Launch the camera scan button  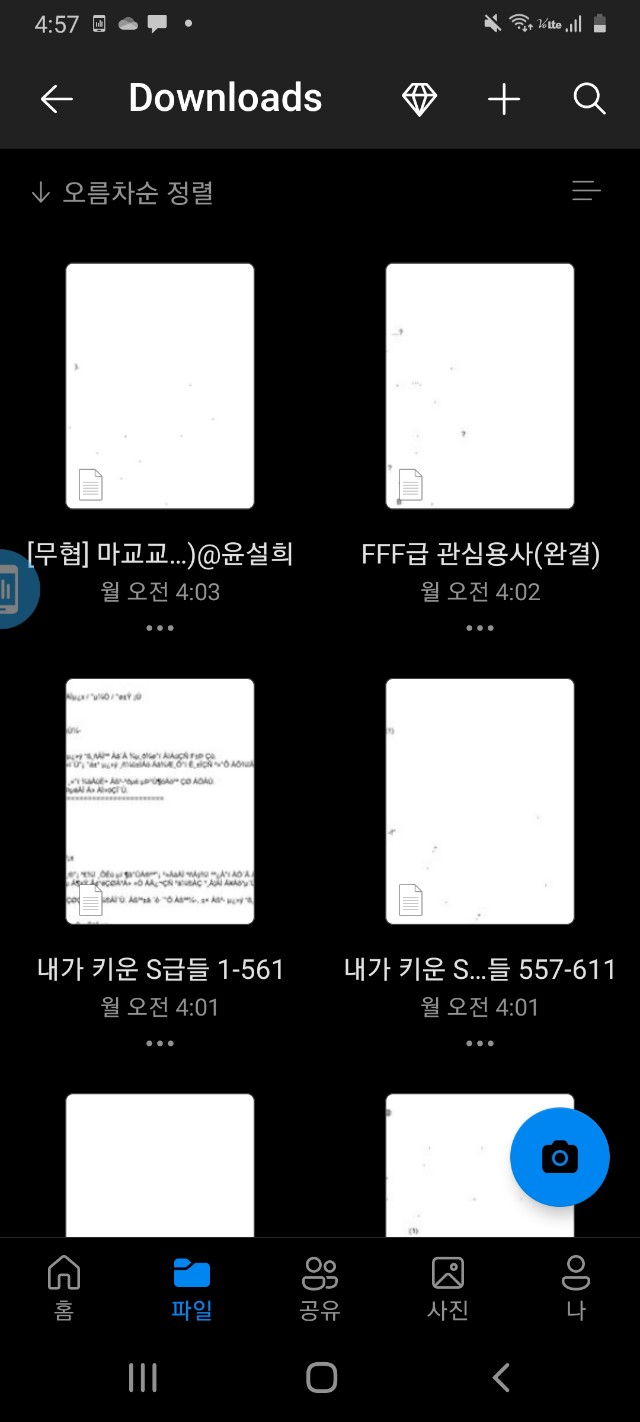tap(560, 1157)
